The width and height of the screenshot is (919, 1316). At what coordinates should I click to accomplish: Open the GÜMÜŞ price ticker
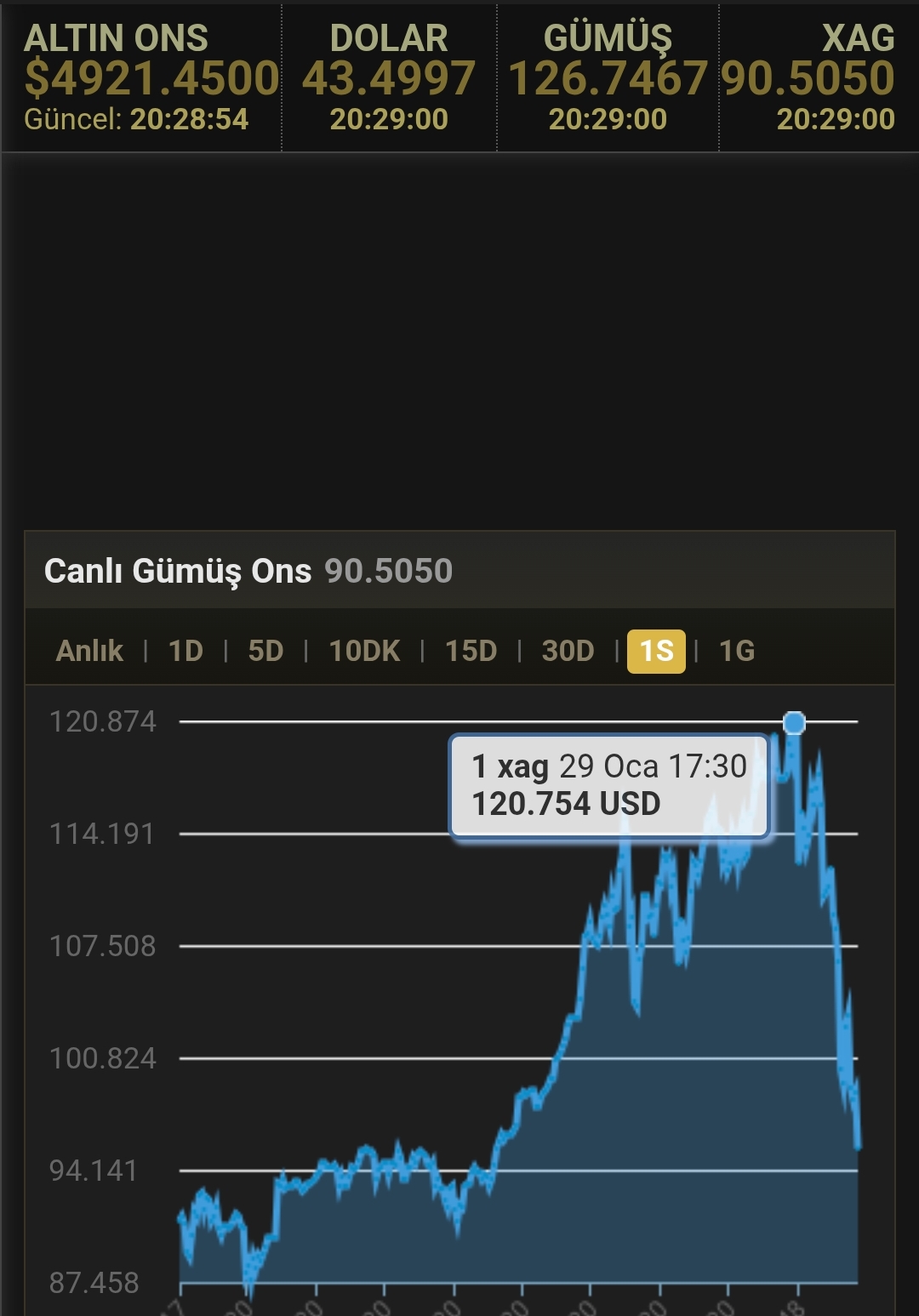click(x=608, y=78)
